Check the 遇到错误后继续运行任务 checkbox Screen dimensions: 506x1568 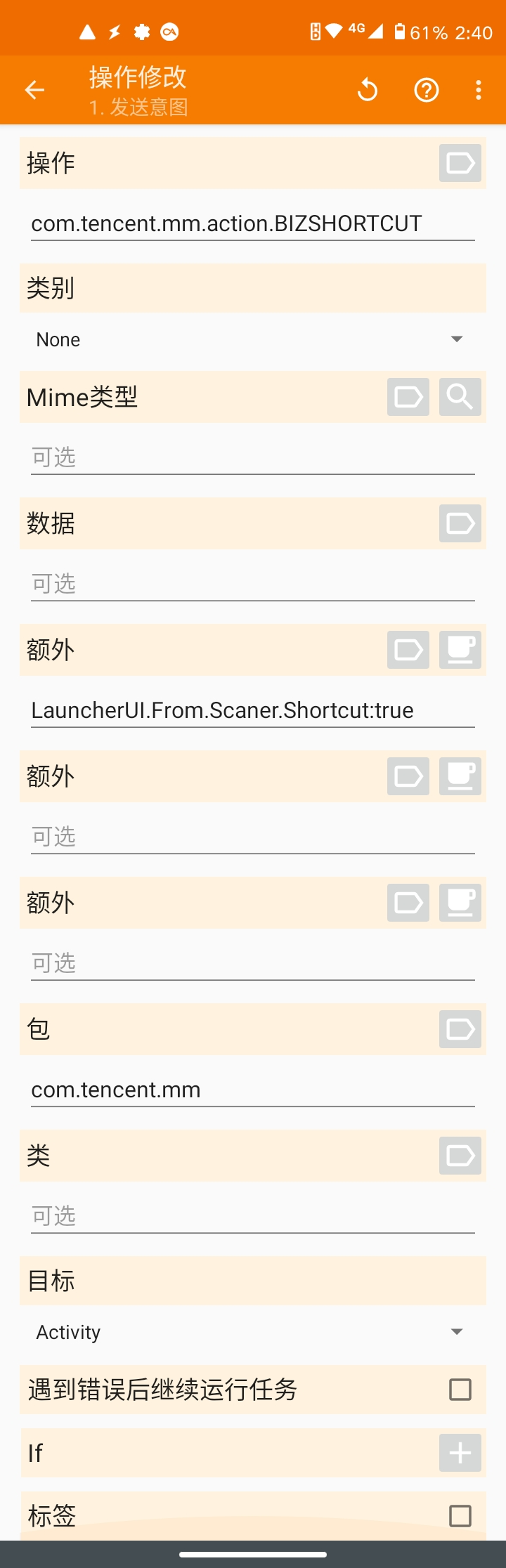[460, 1390]
